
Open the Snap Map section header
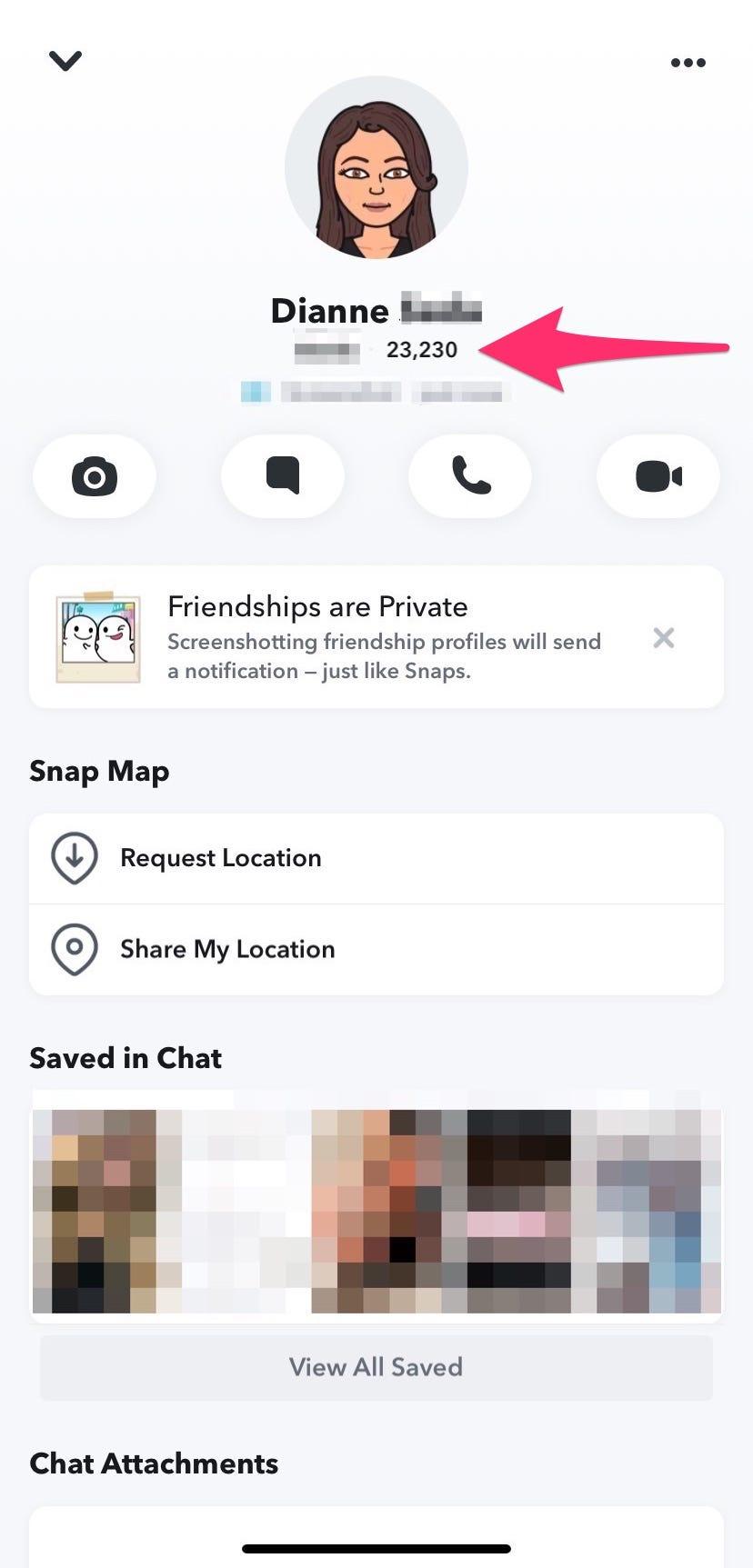coord(99,771)
